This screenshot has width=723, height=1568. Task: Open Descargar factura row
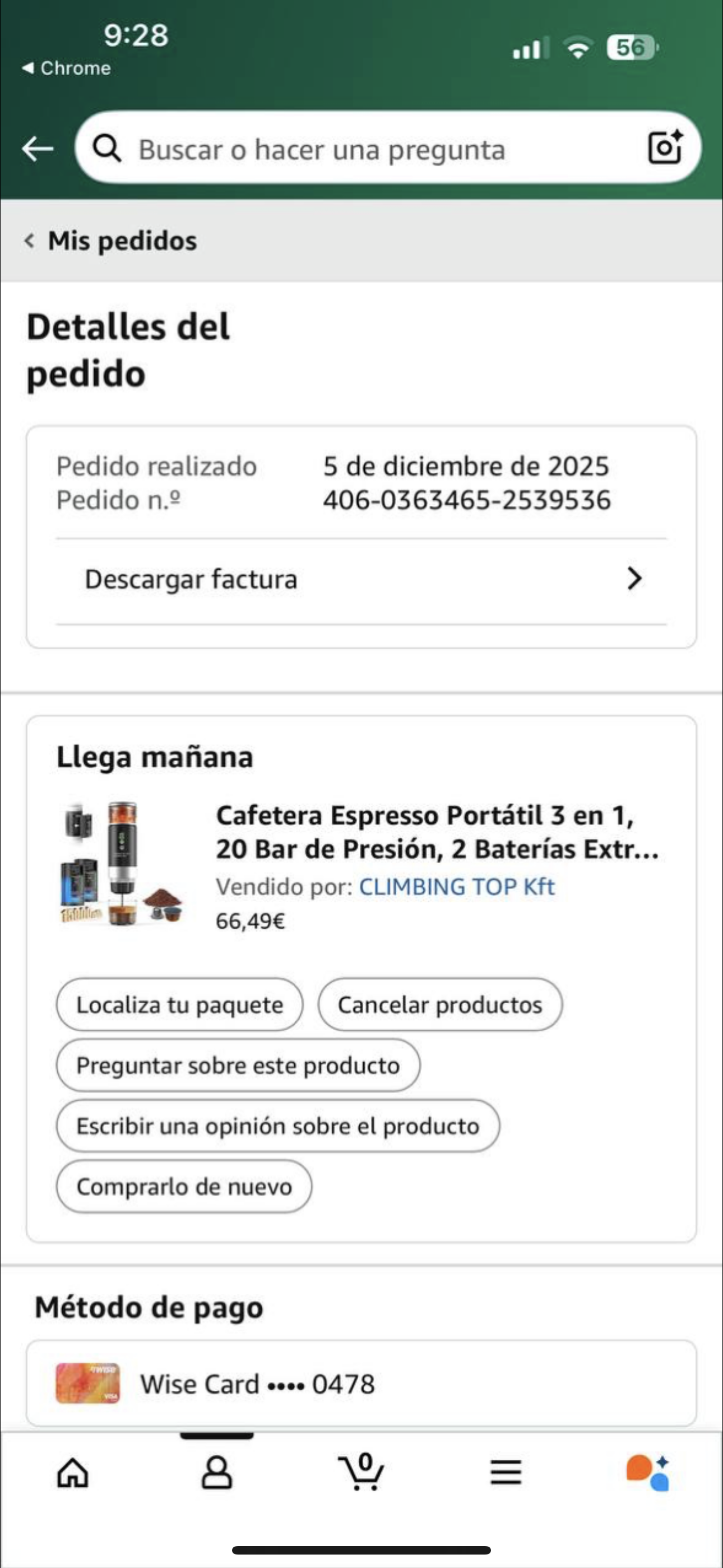tap(363, 579)
